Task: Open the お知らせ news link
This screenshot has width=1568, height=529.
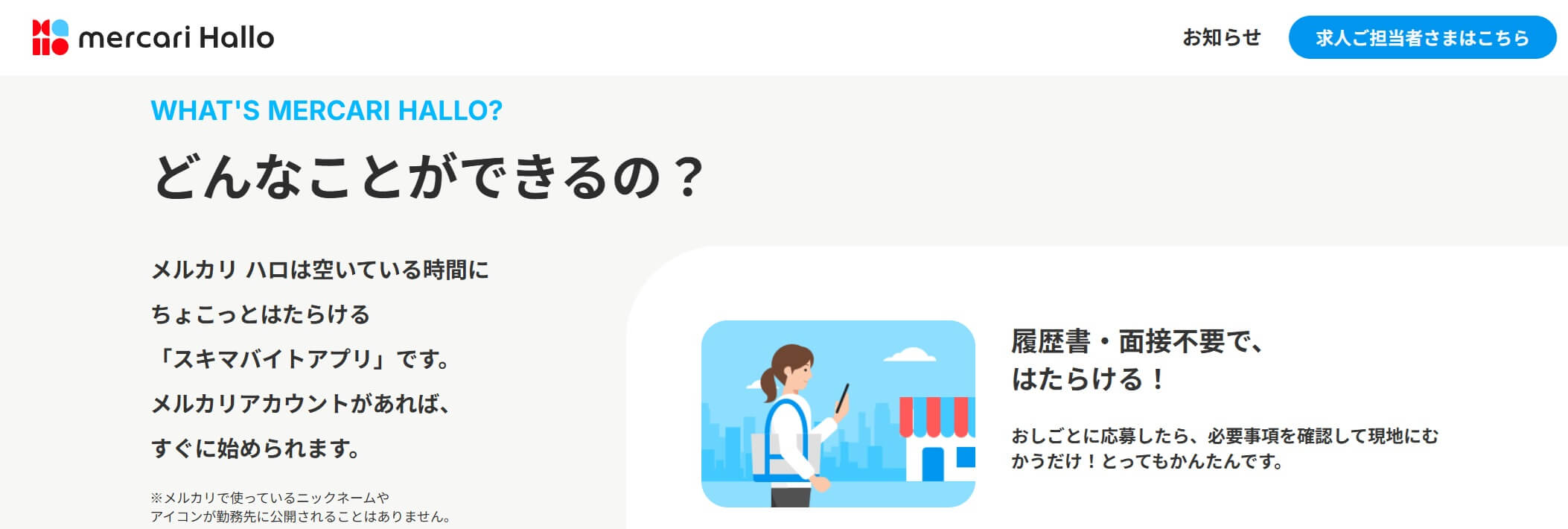Action: tap(1221, 37)
